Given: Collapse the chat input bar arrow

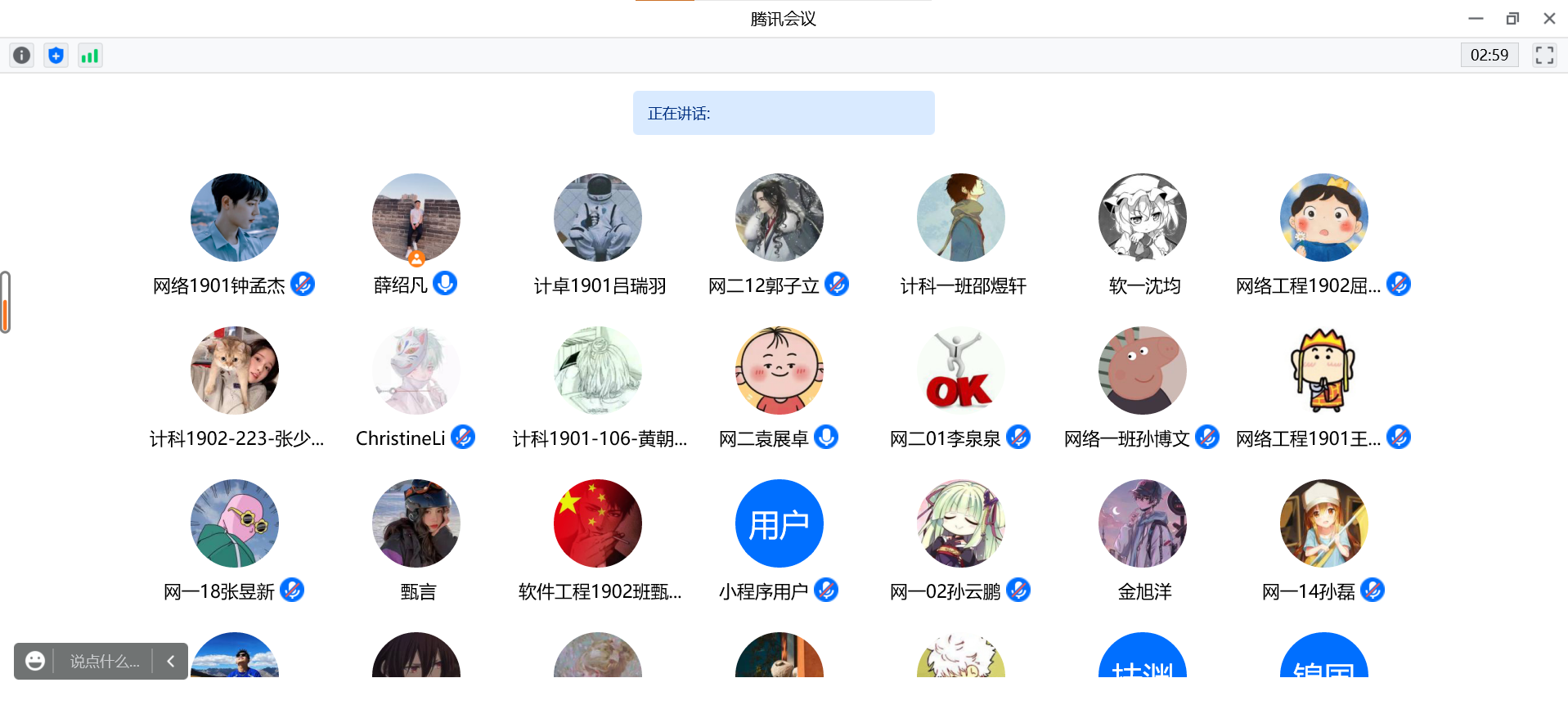Looking at the screenshot, I should pyautogui.click(x=170, y=661).
